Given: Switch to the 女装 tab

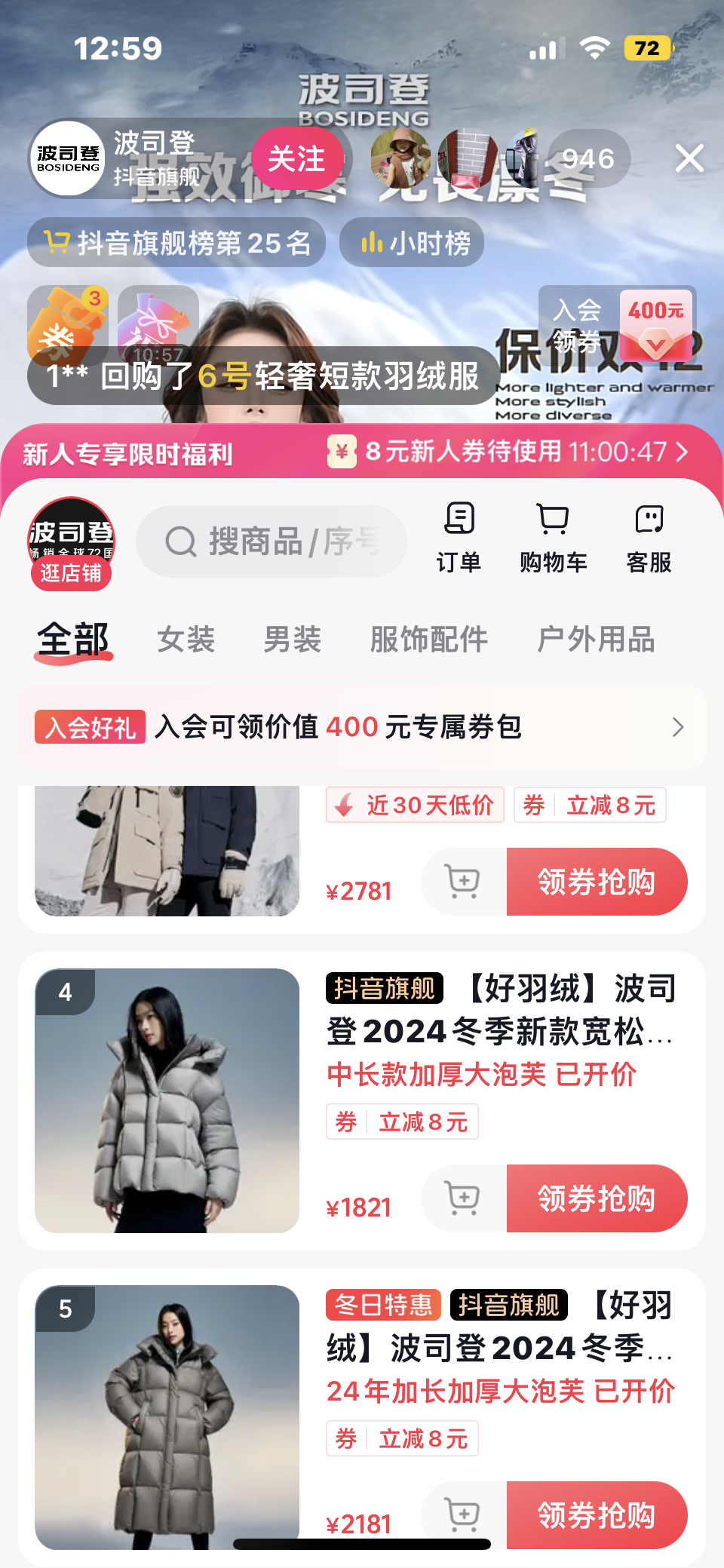Looking at the screenshot, I should pyautogui.click(x=186, y=640).
